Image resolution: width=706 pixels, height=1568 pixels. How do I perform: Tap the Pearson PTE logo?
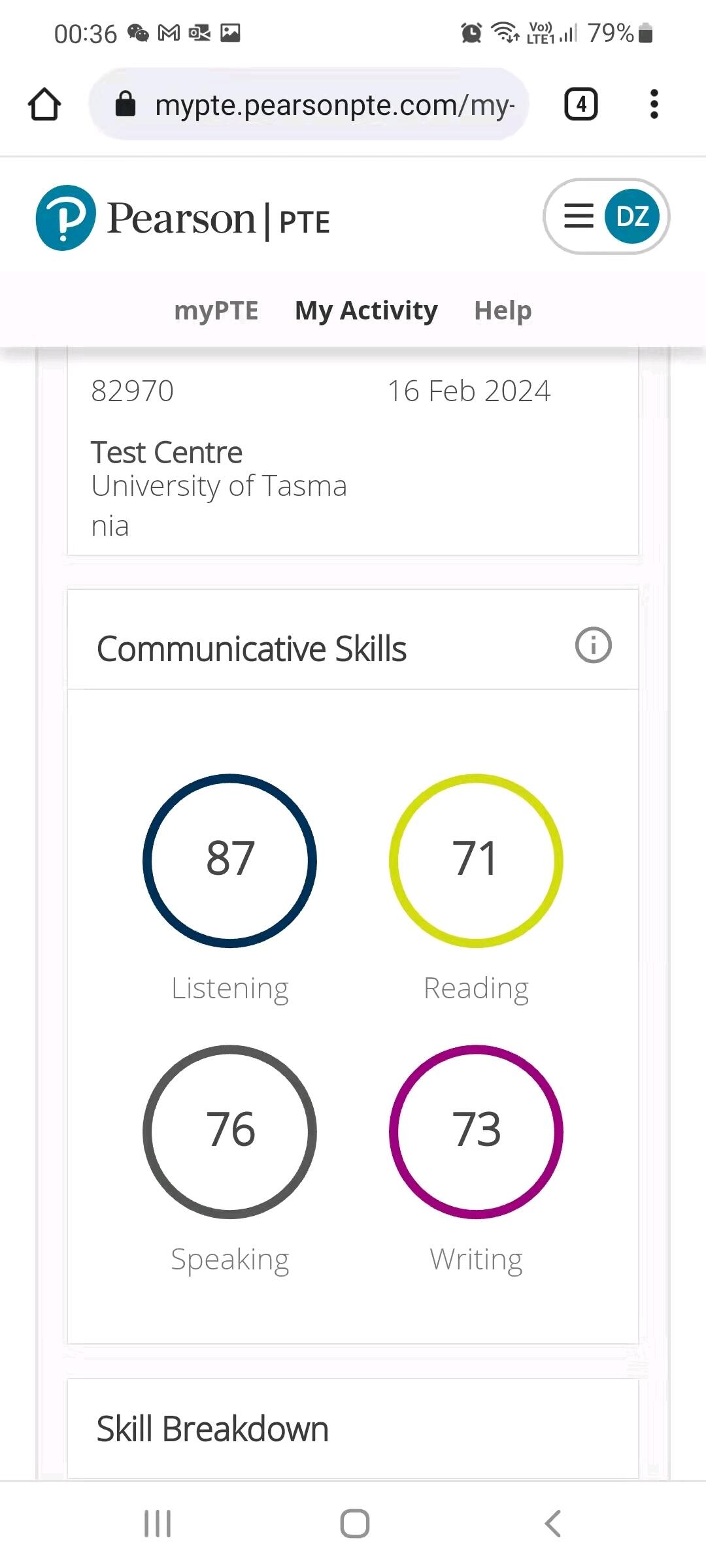[182, 218]
